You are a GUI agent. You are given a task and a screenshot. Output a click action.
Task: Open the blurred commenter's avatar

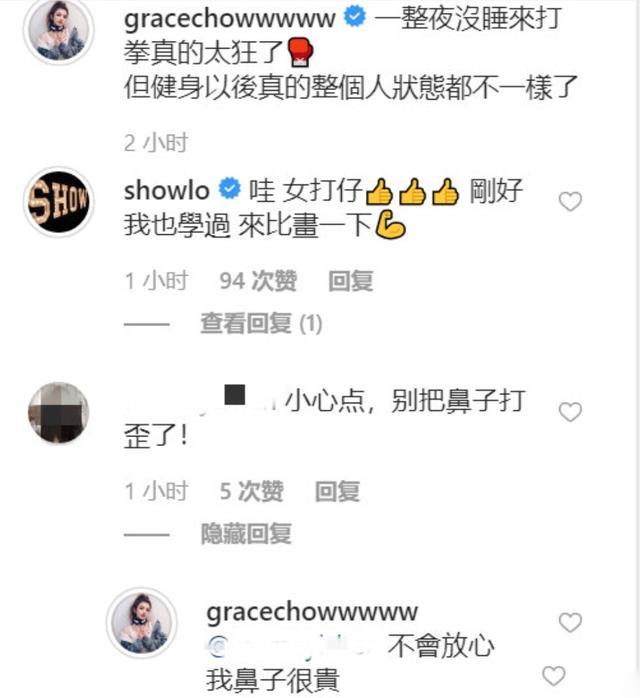[57, 412]
